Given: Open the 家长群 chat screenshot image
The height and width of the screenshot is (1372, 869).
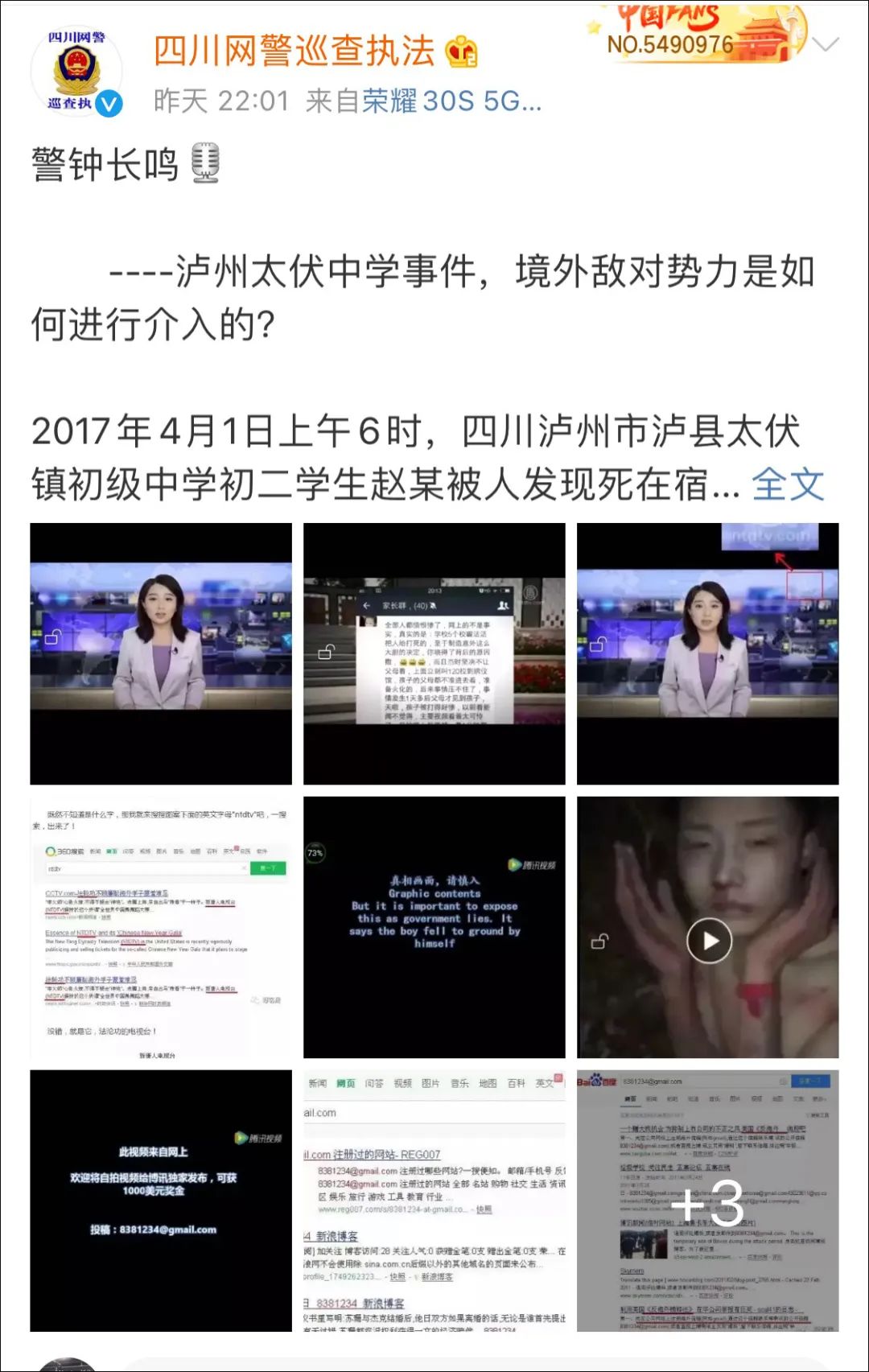Looking at the screenshot, I should 434,653.
